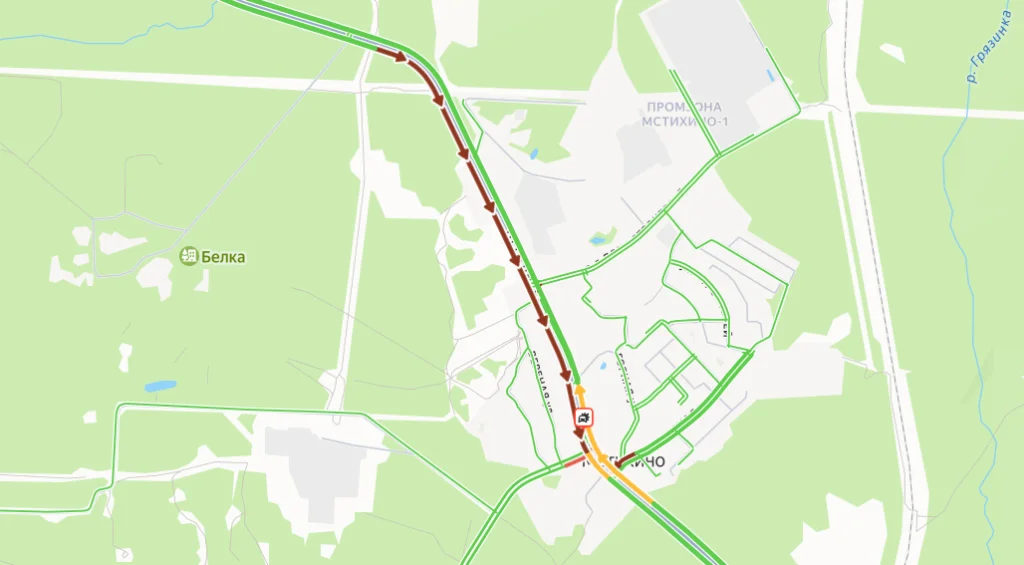Open the Белка place marker
1024x565 pixels.
188,257
